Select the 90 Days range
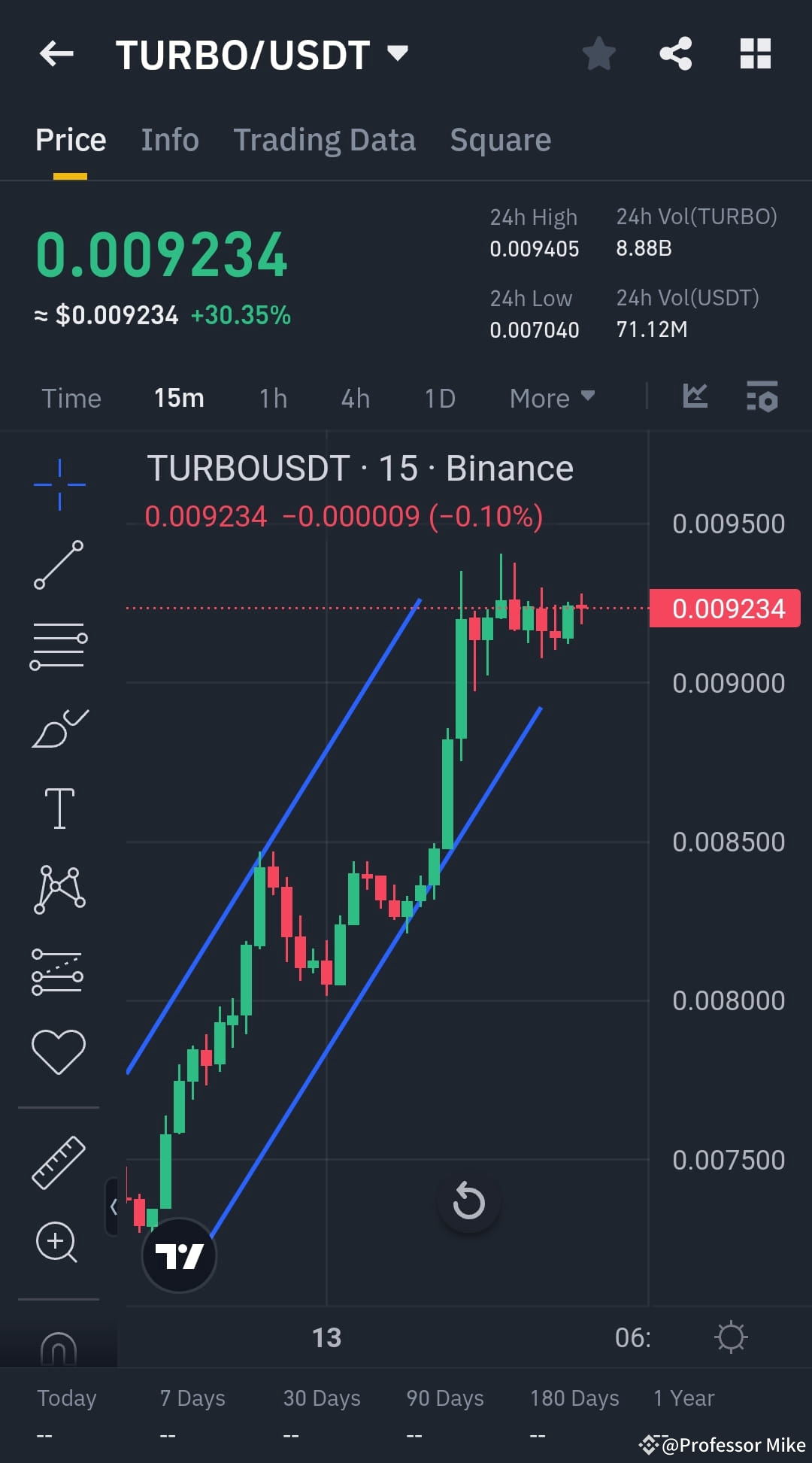Viewport: 812px width, 1463px height. [444, 1398]
